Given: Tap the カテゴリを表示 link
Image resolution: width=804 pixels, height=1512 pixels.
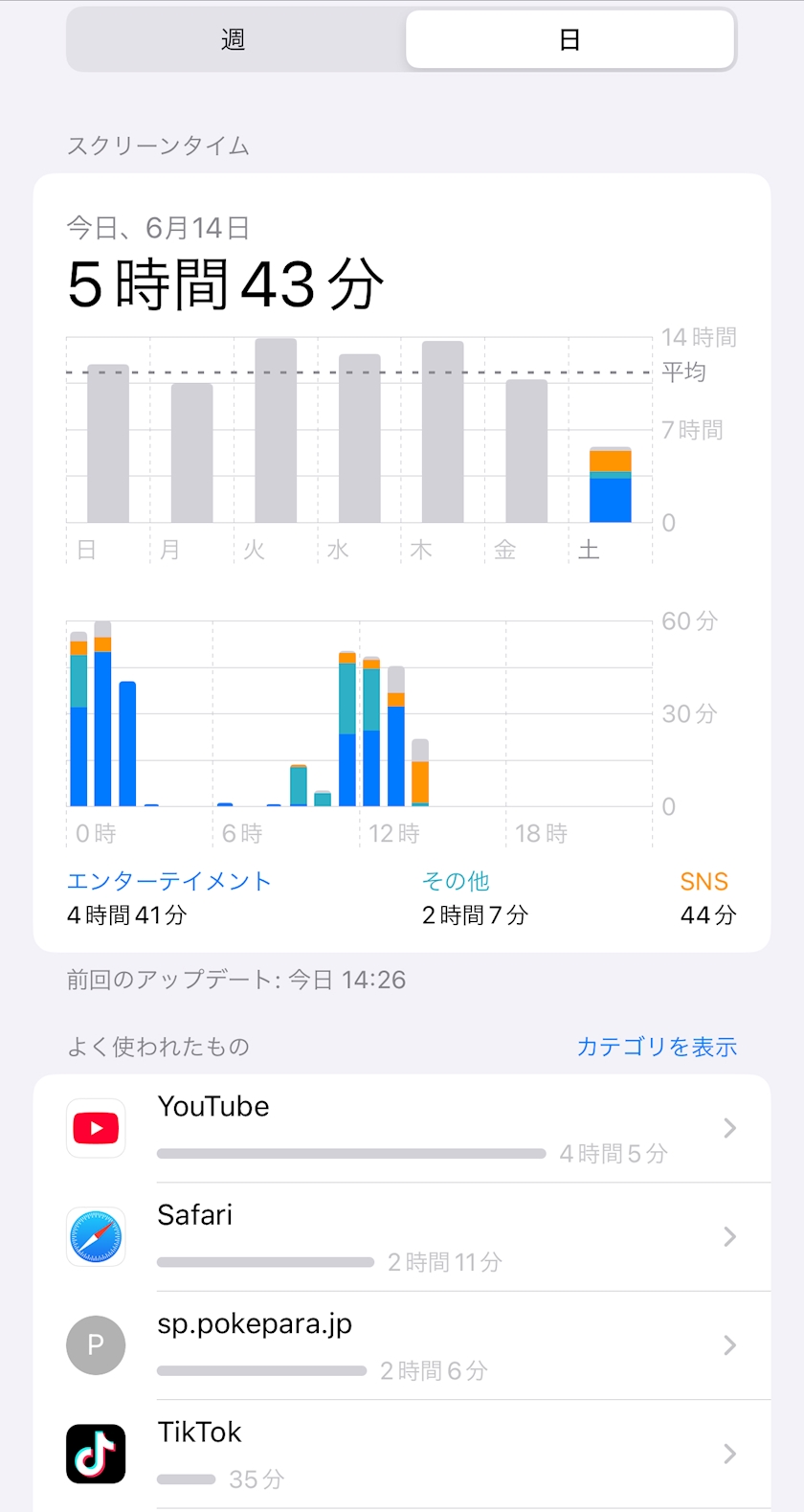Looking at the screenshot, I should (x=657, y=1047).
